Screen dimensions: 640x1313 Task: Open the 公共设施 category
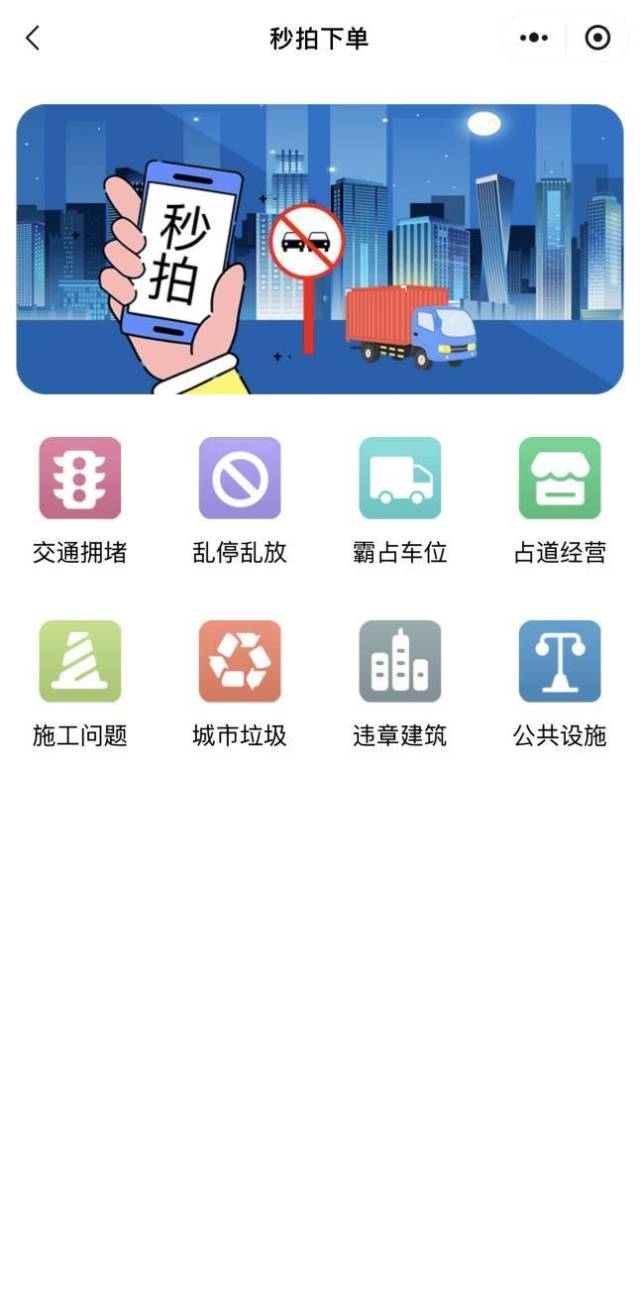(560, 661)
